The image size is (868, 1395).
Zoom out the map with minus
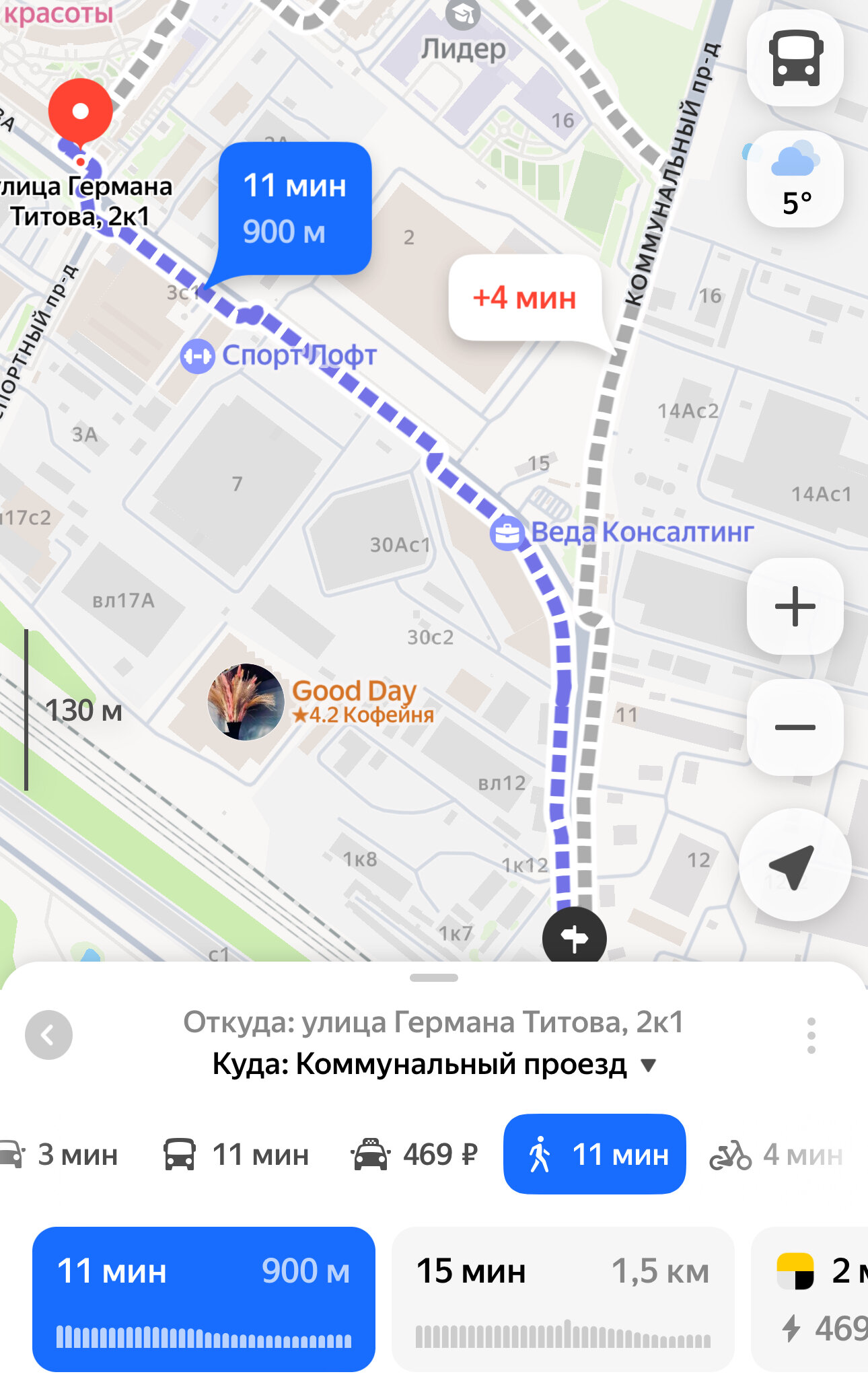(x=795, y=727)
